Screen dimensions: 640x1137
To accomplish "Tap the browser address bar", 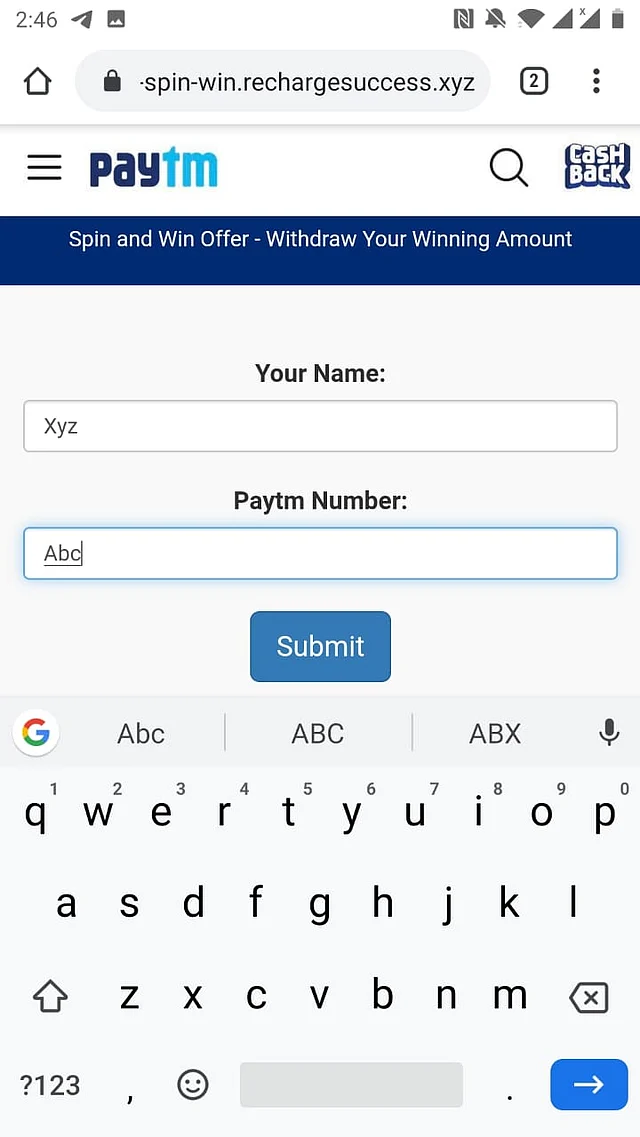I will pos(283,81).
